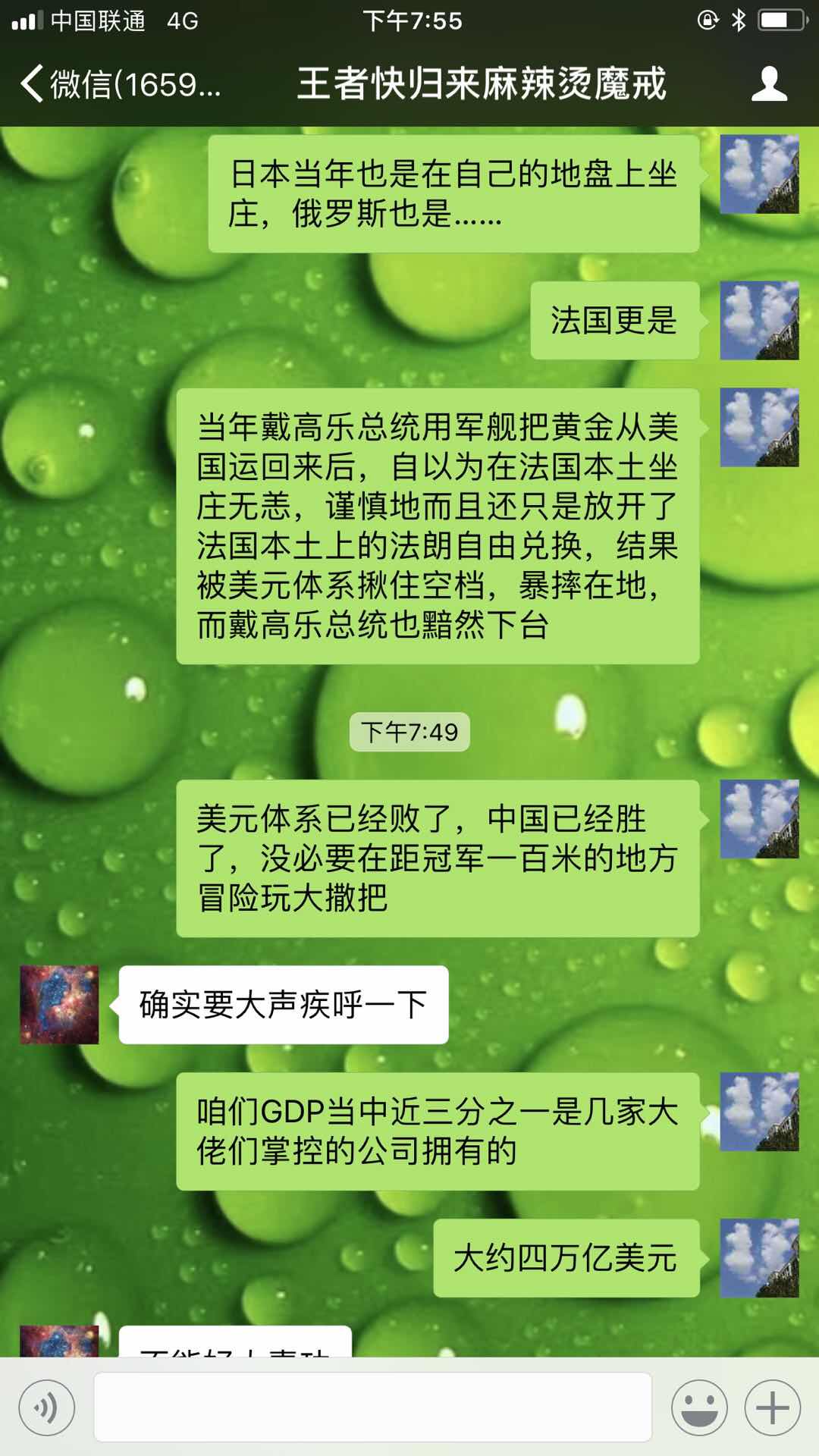Tap sender avatar beside 法国更是 message
The image size is (819, 1456).
pyautogui.click(x=758, y=320)
